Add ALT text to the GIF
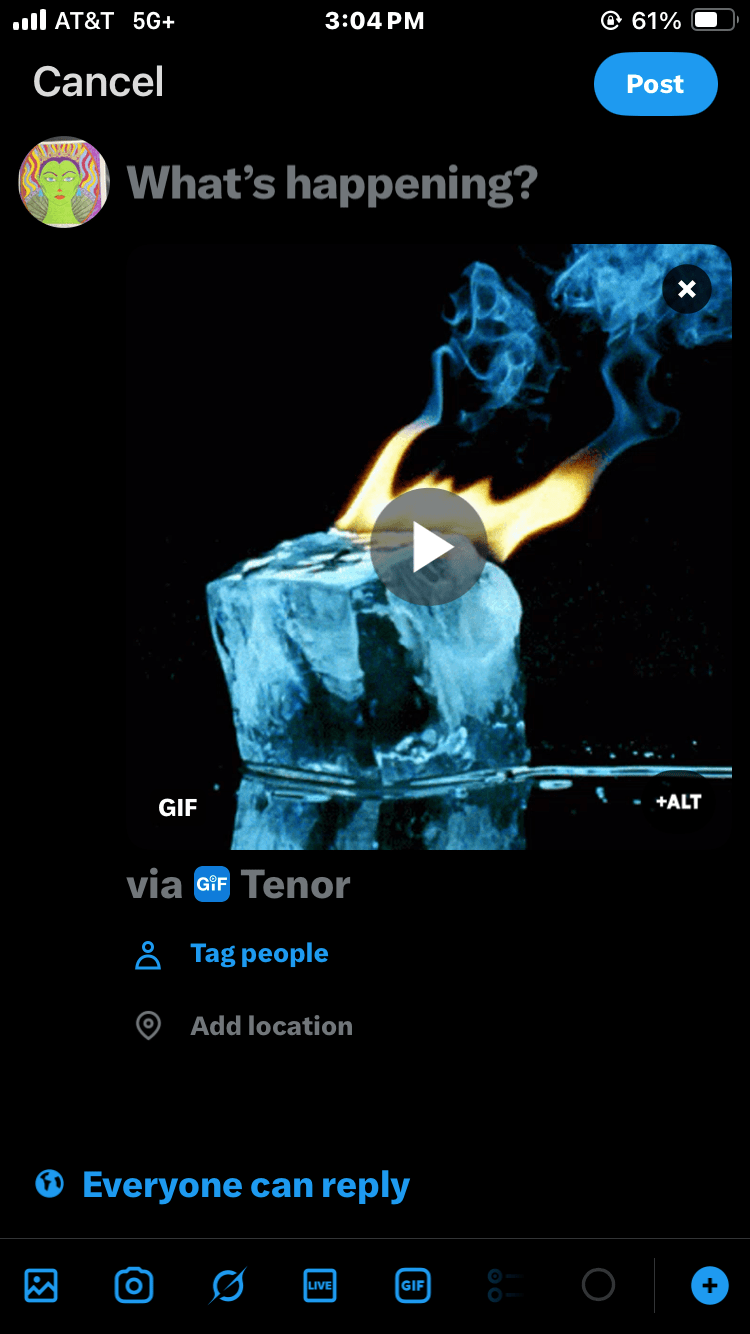 [x=678, y=802]
